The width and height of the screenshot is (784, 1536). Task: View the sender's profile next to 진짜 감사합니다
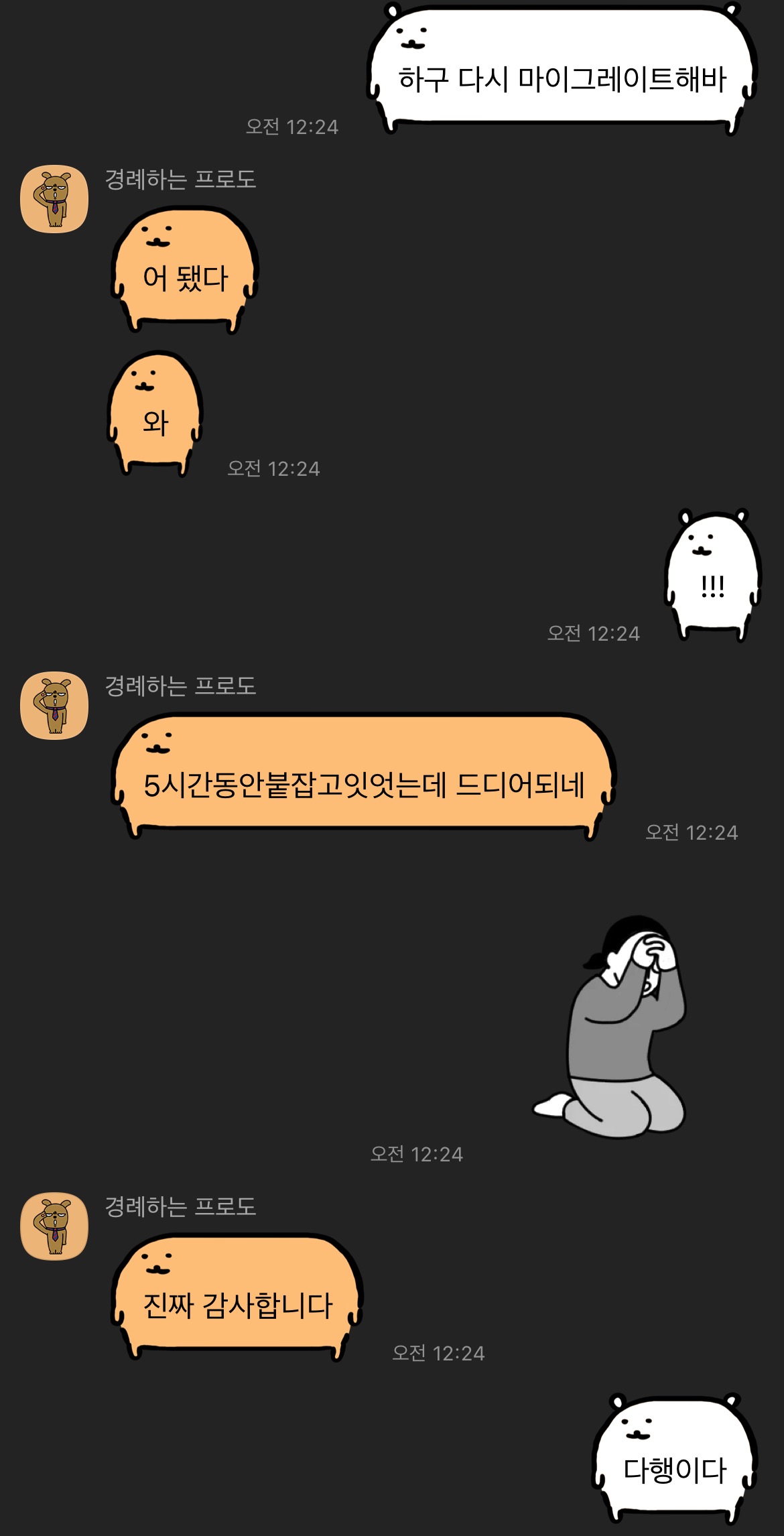[x=54, y=1226]
